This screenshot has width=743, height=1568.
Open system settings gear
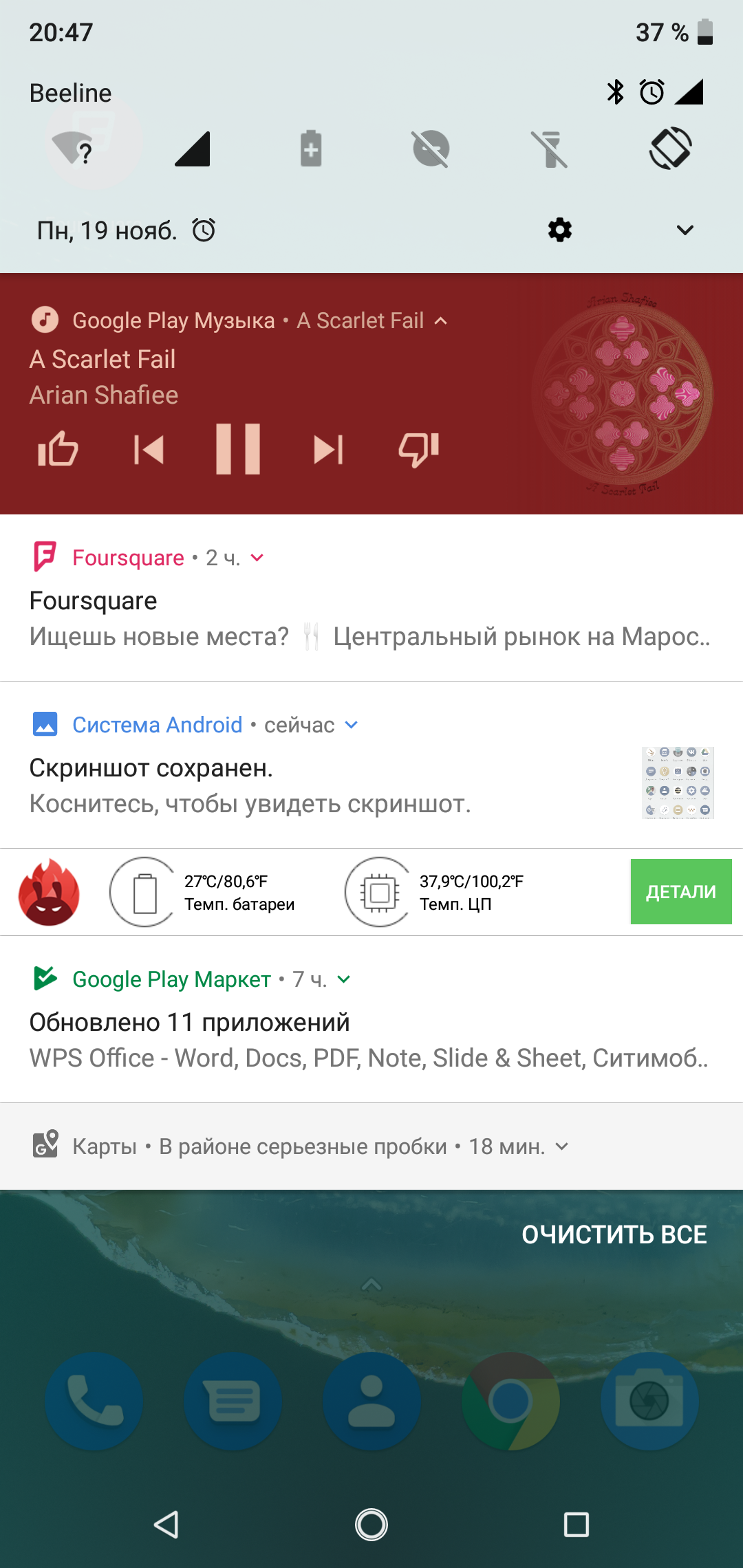point(560,230)
